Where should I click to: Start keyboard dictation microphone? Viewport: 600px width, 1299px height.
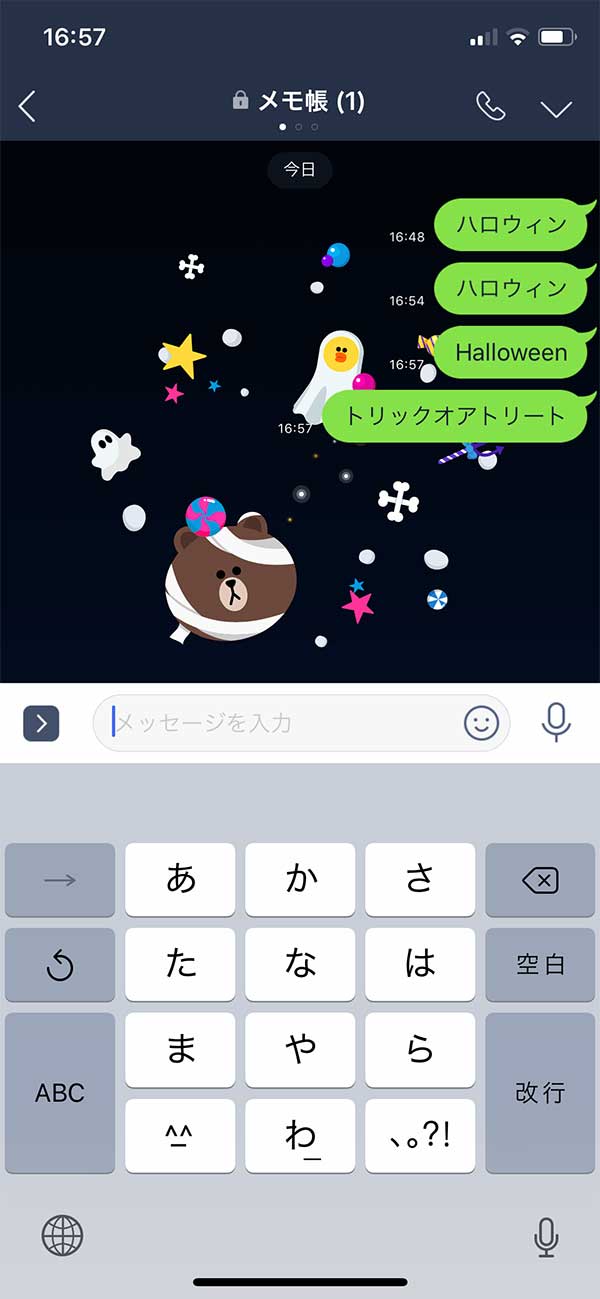click(546, 1238)
